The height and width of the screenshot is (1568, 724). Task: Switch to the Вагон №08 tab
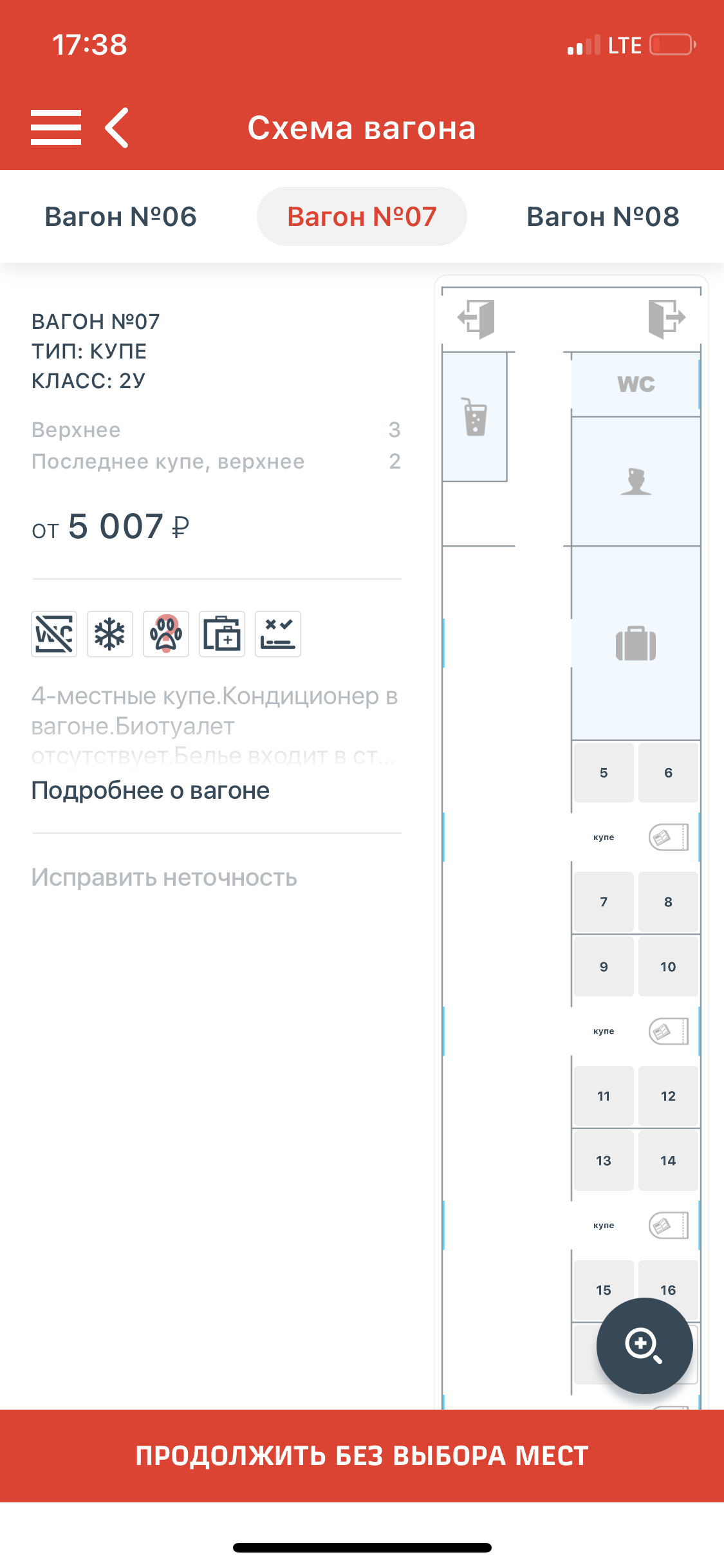(602, 217)
